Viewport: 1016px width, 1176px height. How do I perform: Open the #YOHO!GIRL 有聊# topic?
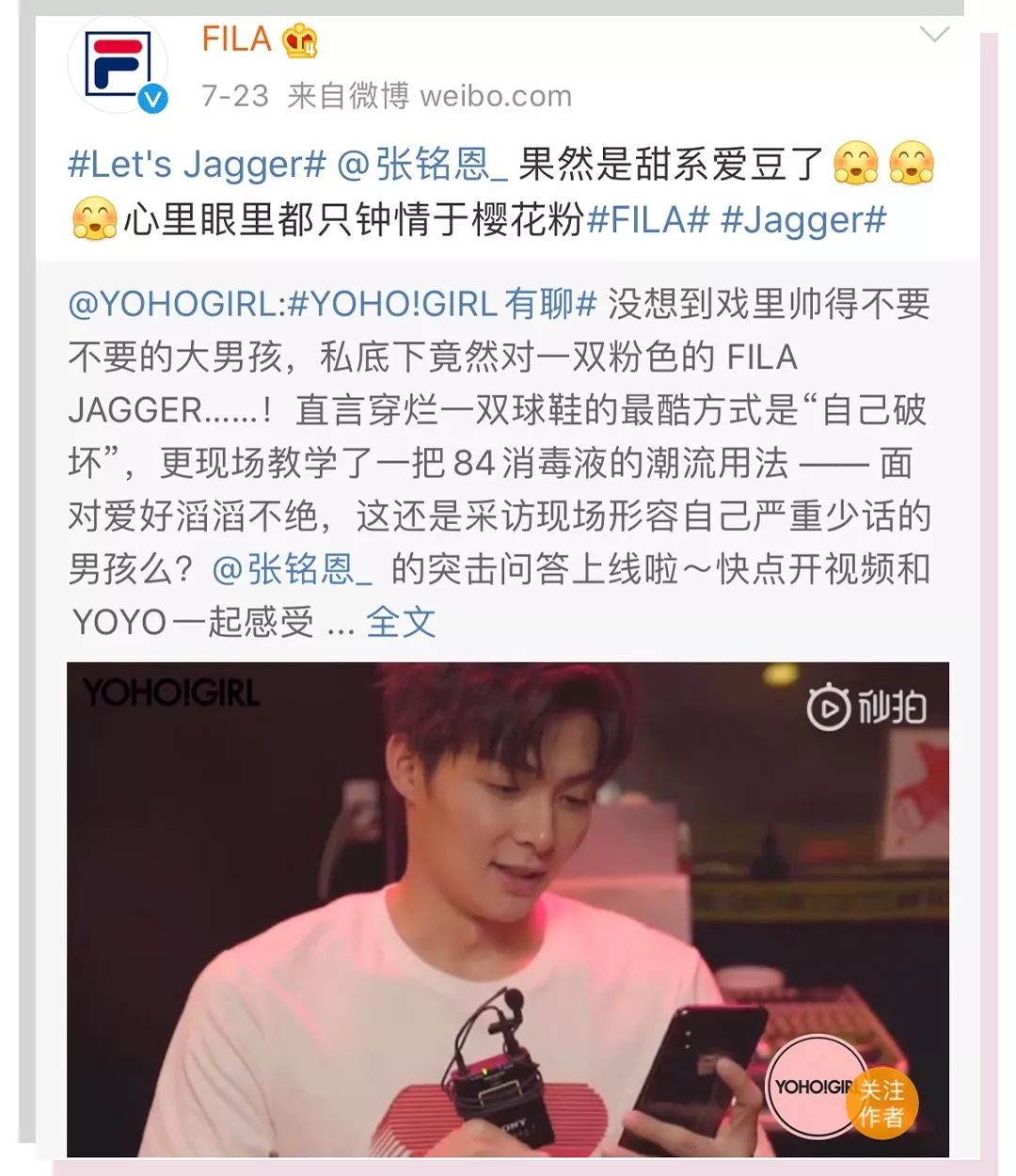click(442, 304)
